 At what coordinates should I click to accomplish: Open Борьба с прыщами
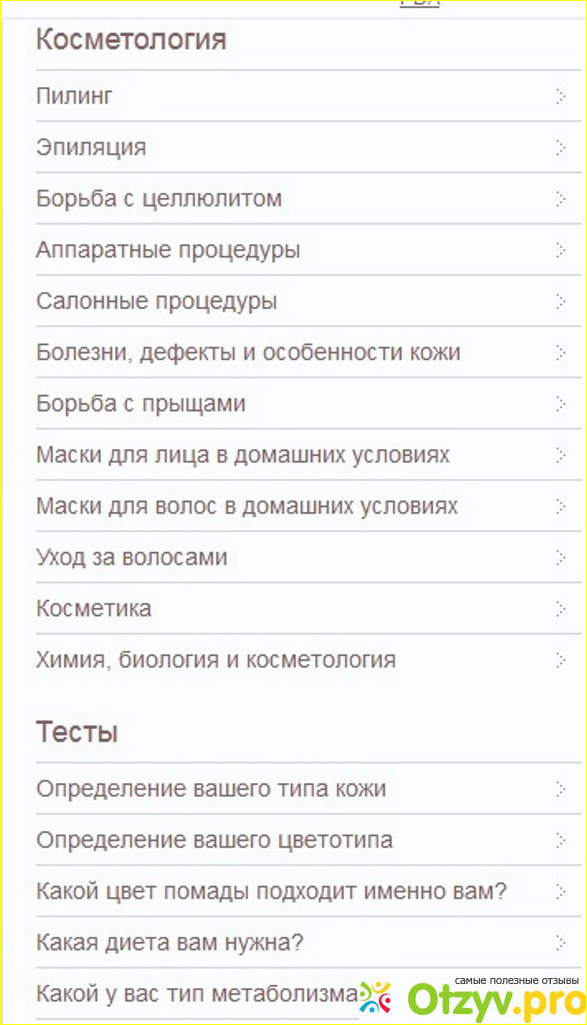[x=309, y=403]
